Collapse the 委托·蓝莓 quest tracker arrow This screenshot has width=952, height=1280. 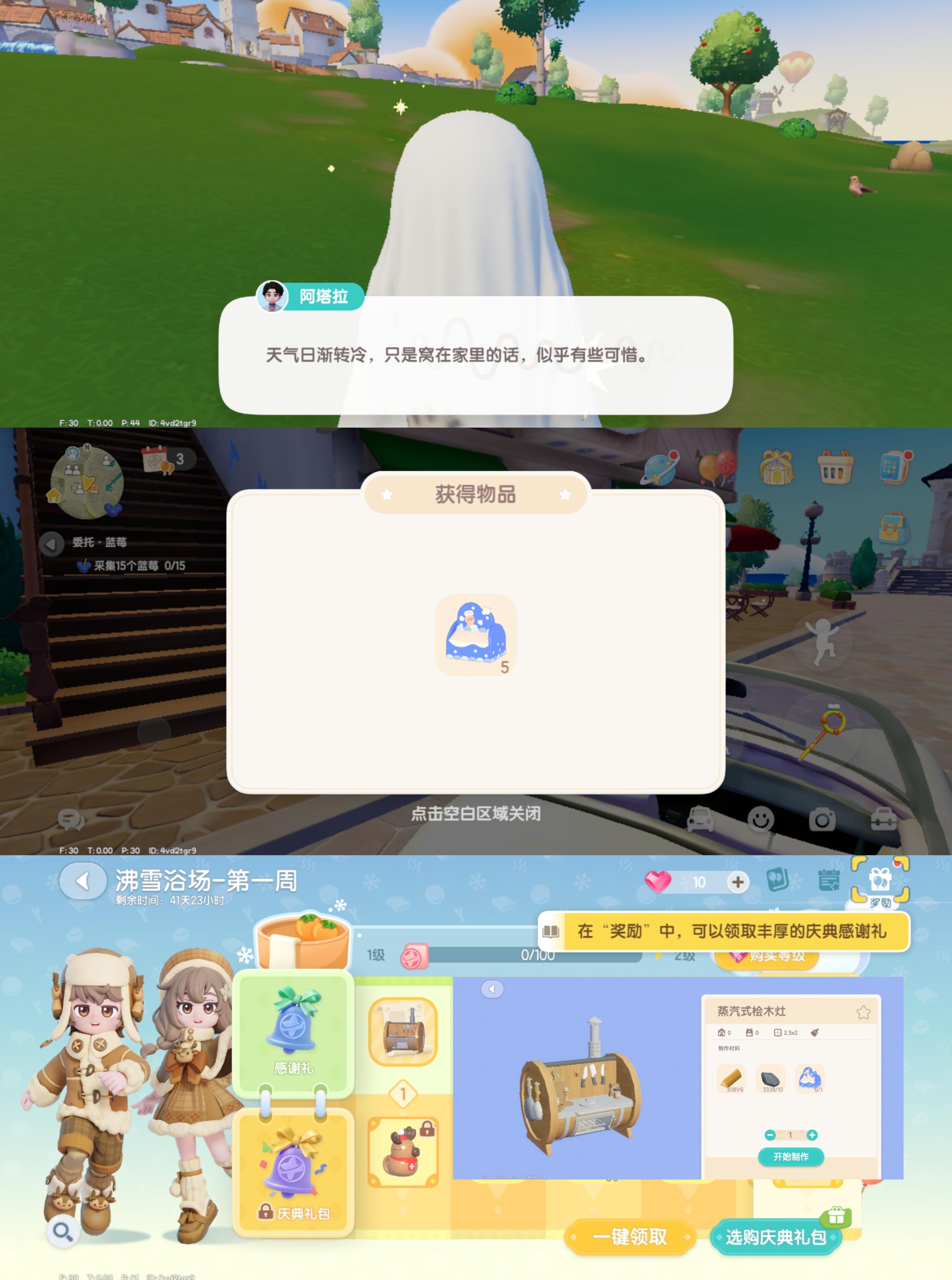click(52, 544)
